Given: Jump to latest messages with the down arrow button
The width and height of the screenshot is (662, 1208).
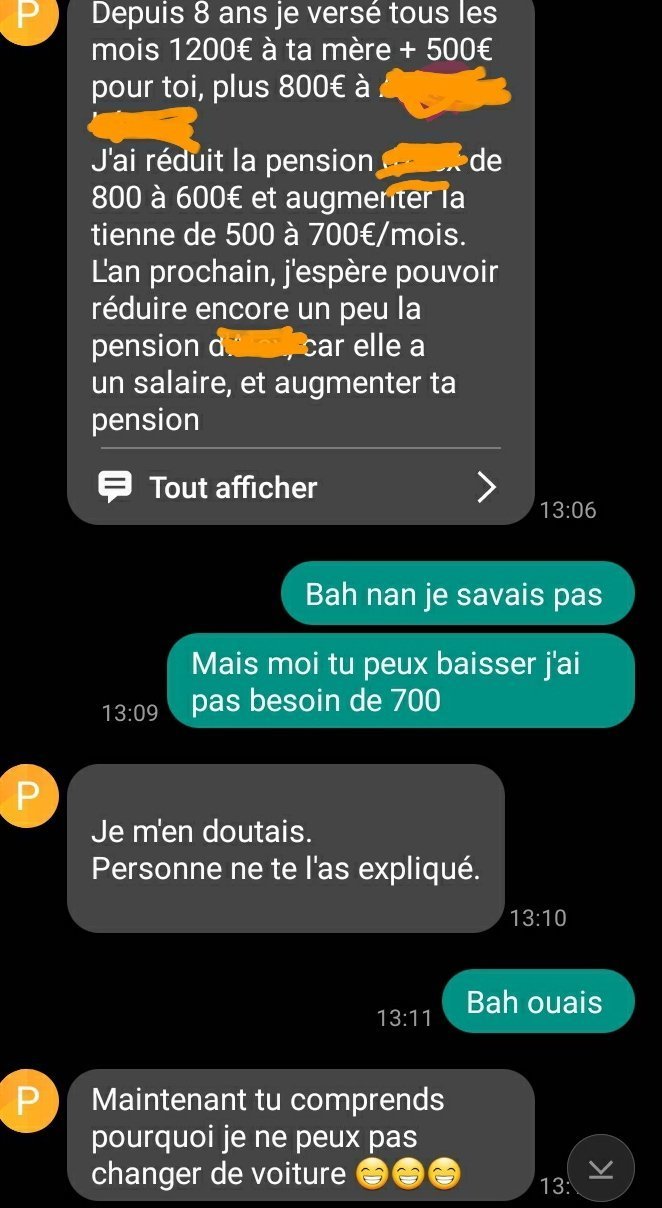Looking at the screenshot, I should coord(600,1168).
